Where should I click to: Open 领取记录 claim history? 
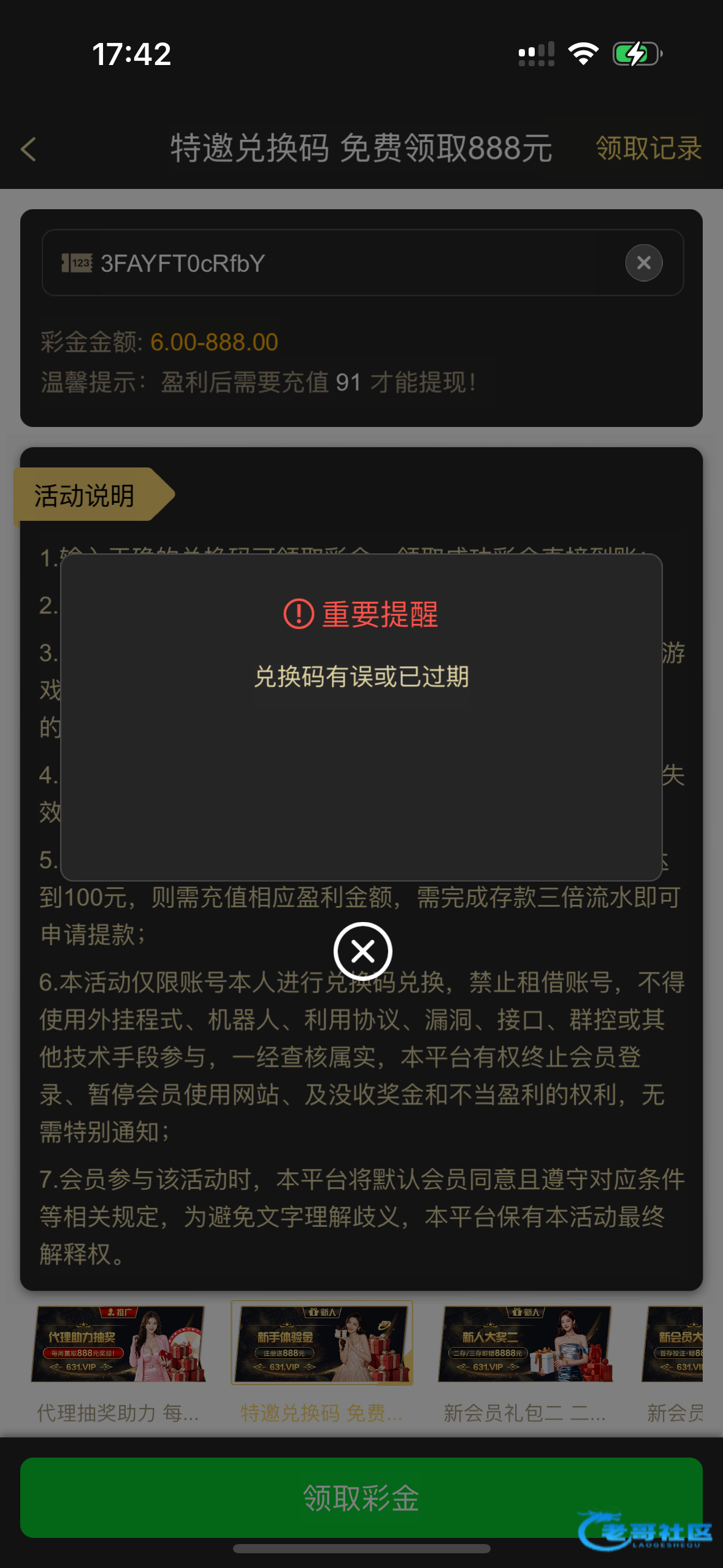pos(648,149)
